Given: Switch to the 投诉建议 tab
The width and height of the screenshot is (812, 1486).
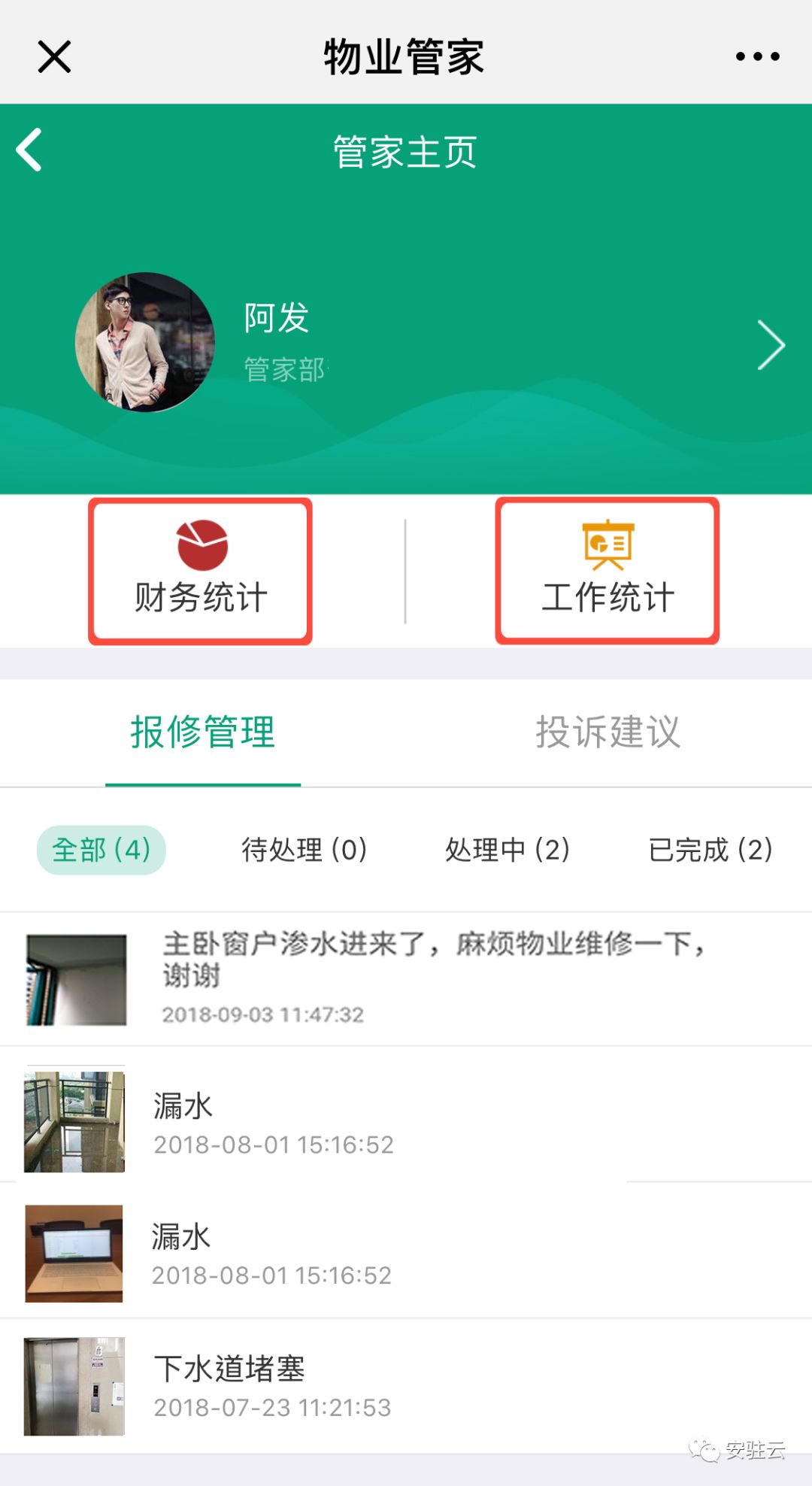Looking at the screenshot, I should [607, 732].
